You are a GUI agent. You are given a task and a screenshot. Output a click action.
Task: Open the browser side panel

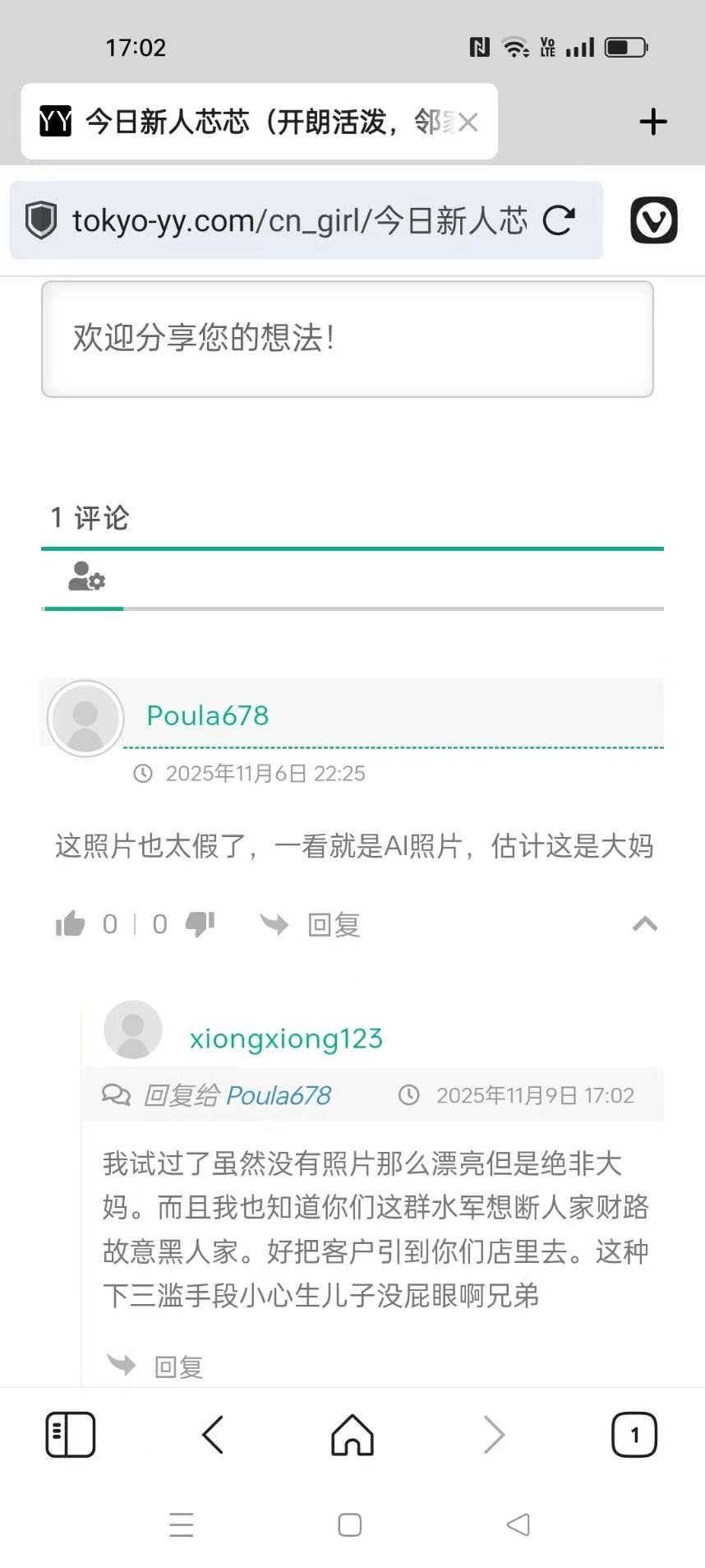coord(70,1435)
